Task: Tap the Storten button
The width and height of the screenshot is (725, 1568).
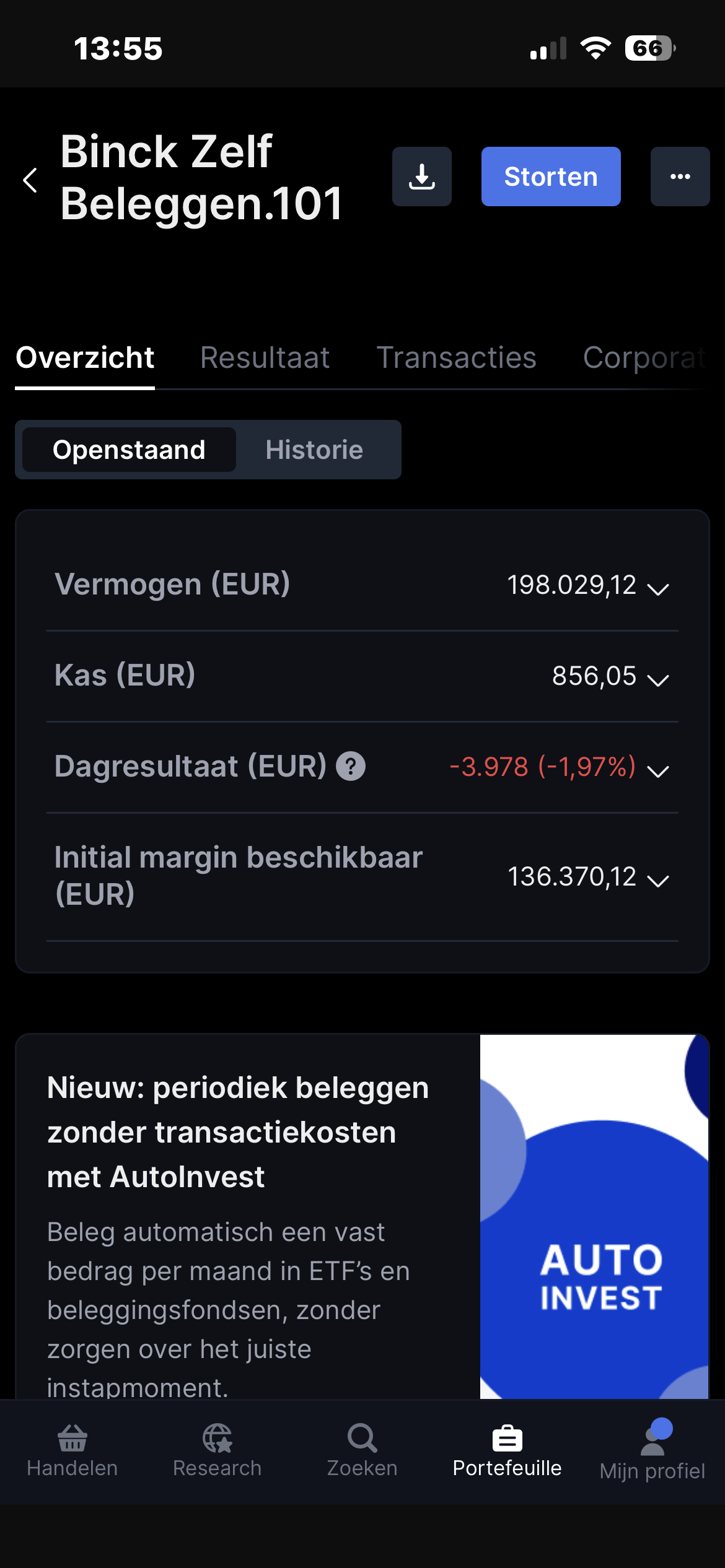Action: coord(550,176)
